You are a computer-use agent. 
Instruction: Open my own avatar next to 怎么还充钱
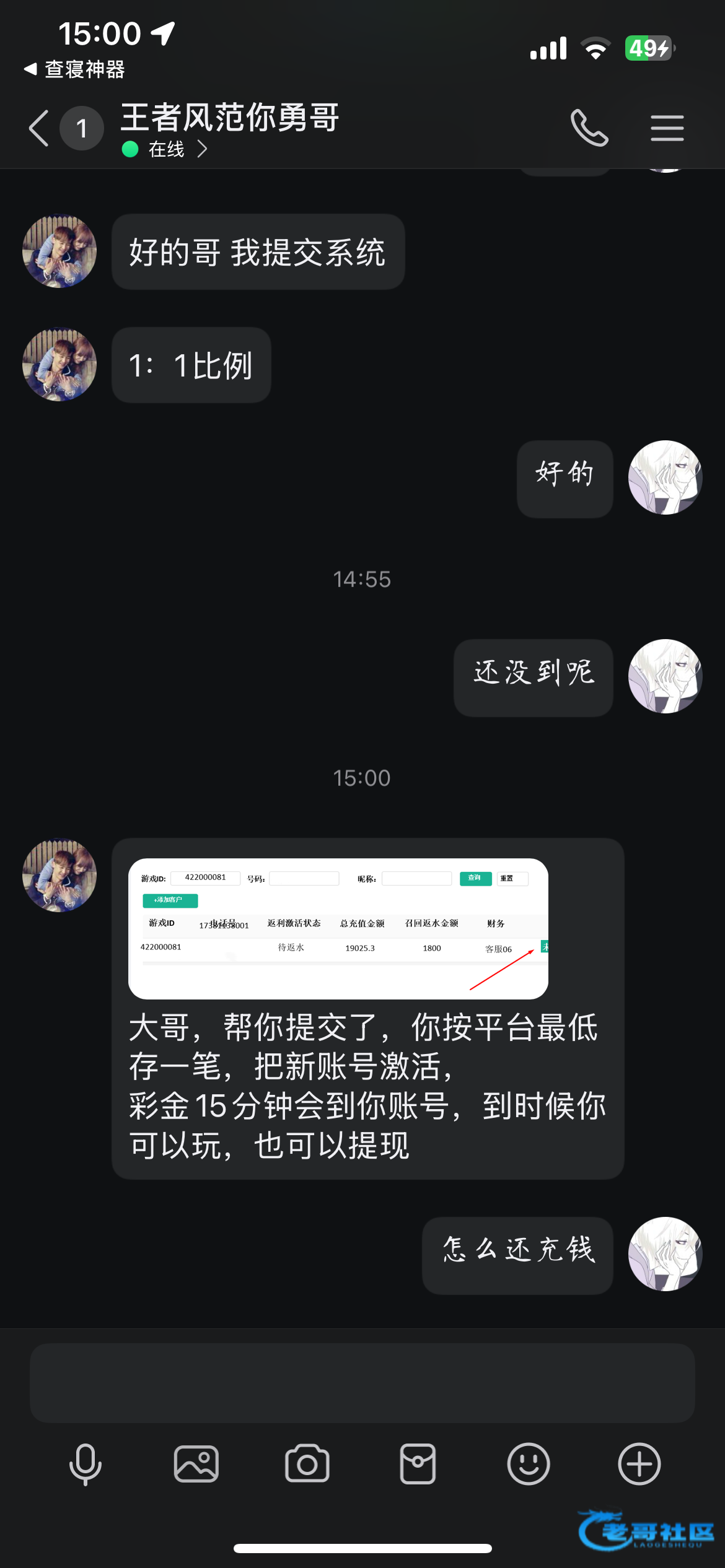coord(666,1254)
